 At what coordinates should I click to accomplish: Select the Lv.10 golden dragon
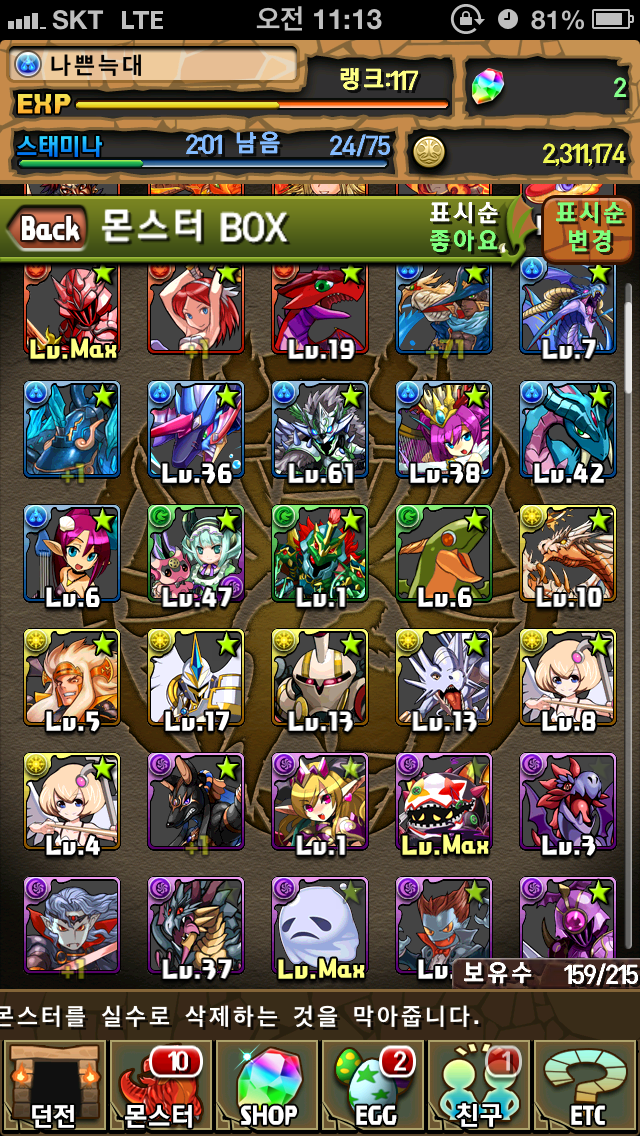click(567, 553)
